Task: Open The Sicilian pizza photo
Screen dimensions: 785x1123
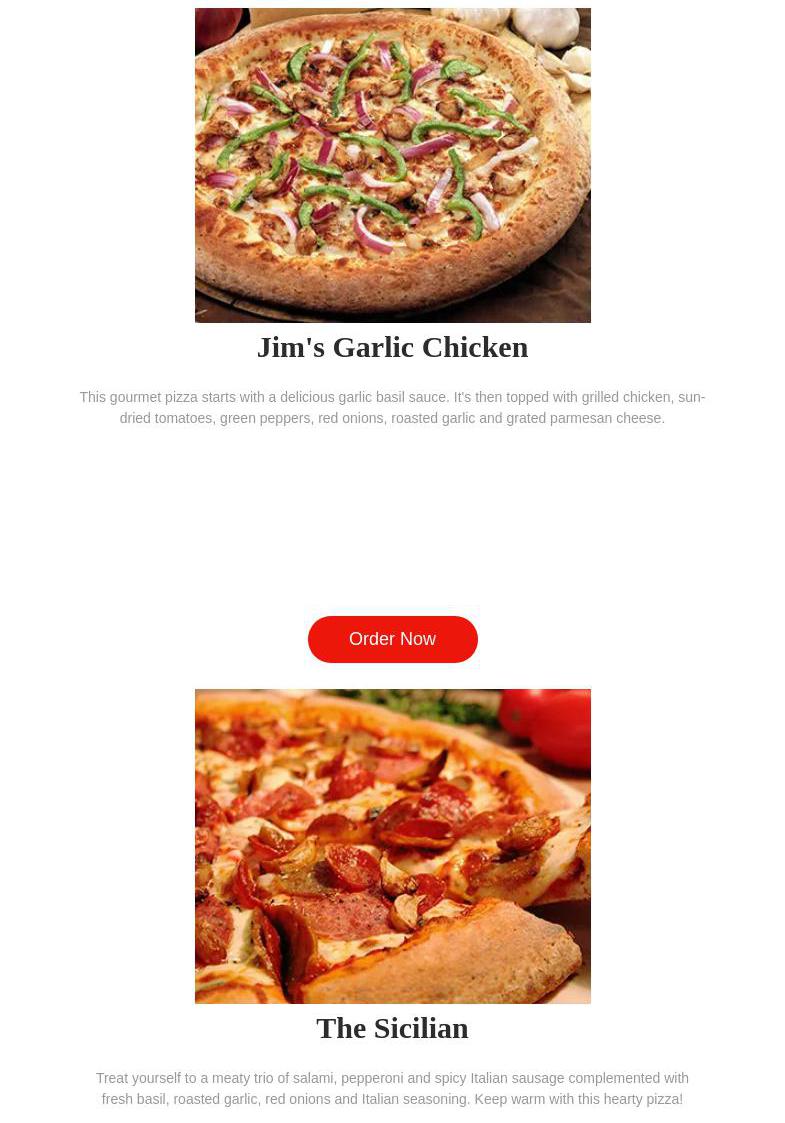Action: [392, 846]
